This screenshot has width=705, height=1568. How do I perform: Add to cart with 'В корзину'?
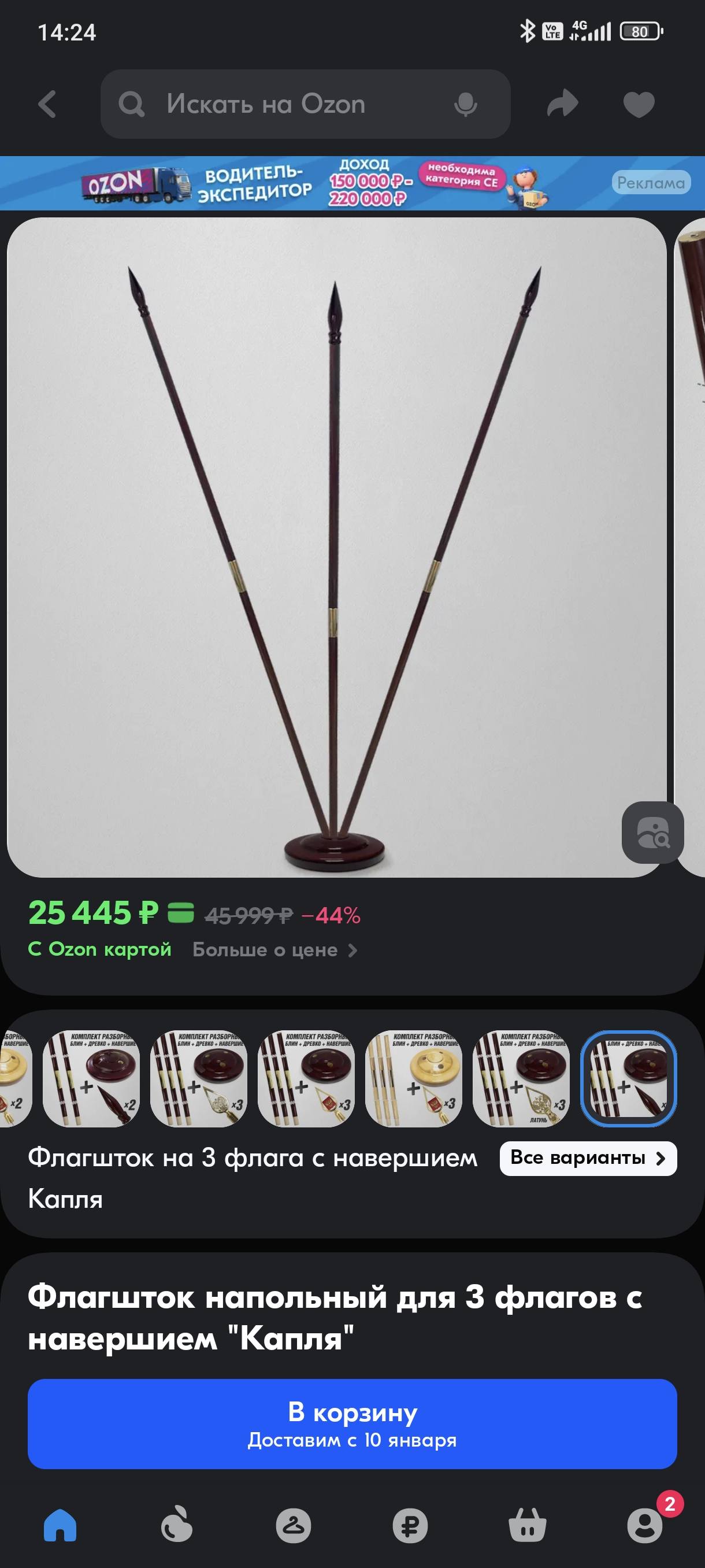click(x=352, y=1423)
